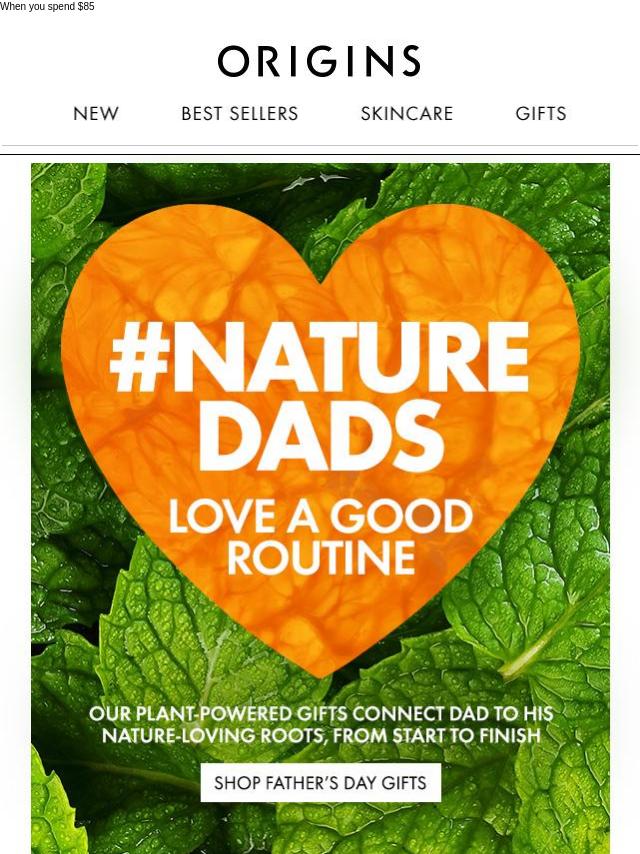This screenshot has width=640, height=854.
Task: Browse the SKINCARE category
Action: 407,114
